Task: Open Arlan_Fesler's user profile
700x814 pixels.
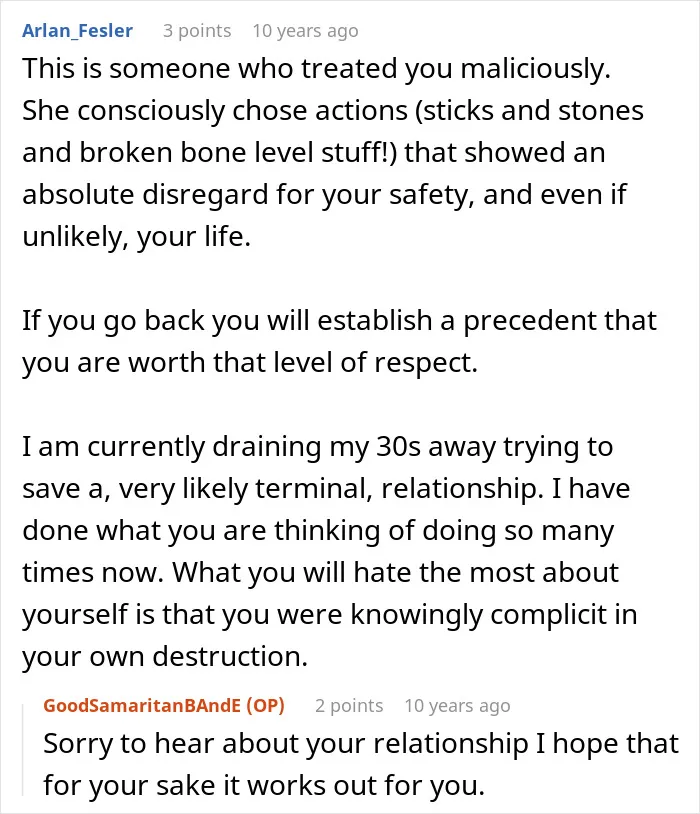Action: click(77, 31)
